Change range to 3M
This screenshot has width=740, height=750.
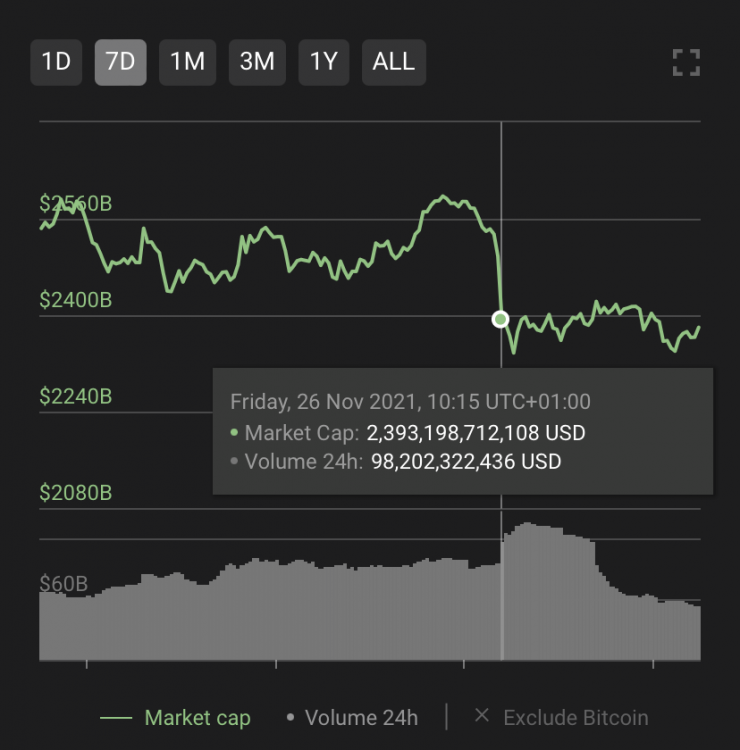click(257, 62)
